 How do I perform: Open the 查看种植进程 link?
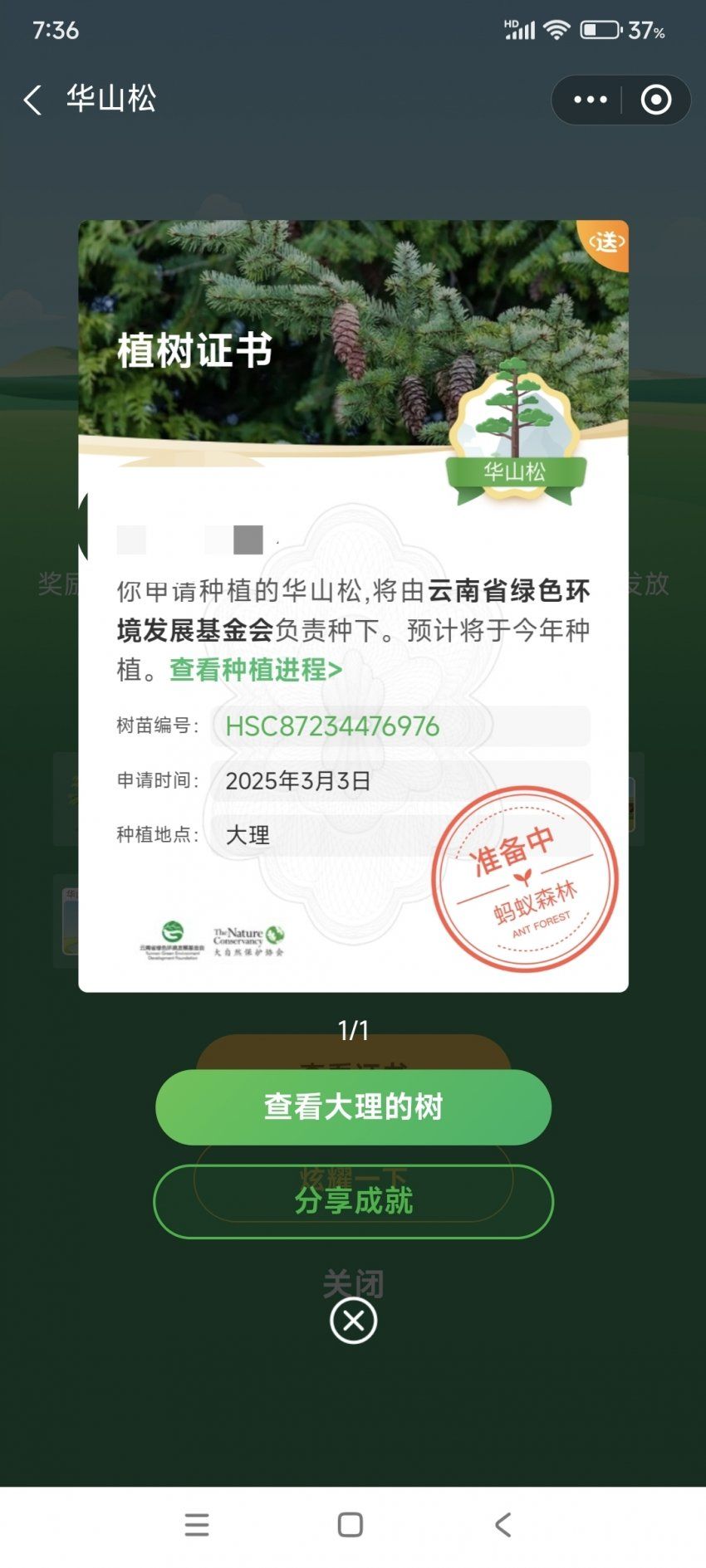pos(256,670)
